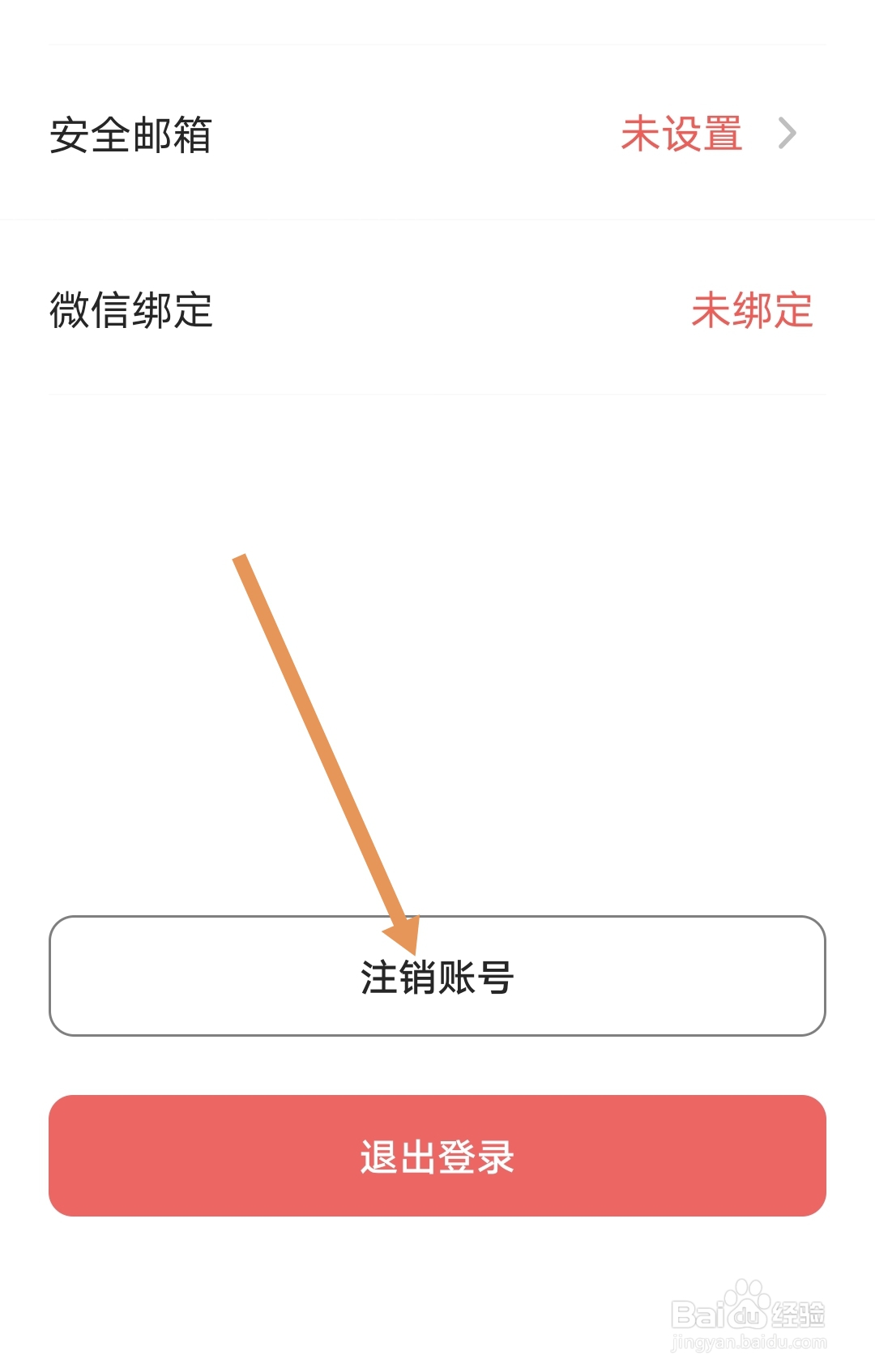Tap the 经验 characters in the watermark

(799, 1314)
